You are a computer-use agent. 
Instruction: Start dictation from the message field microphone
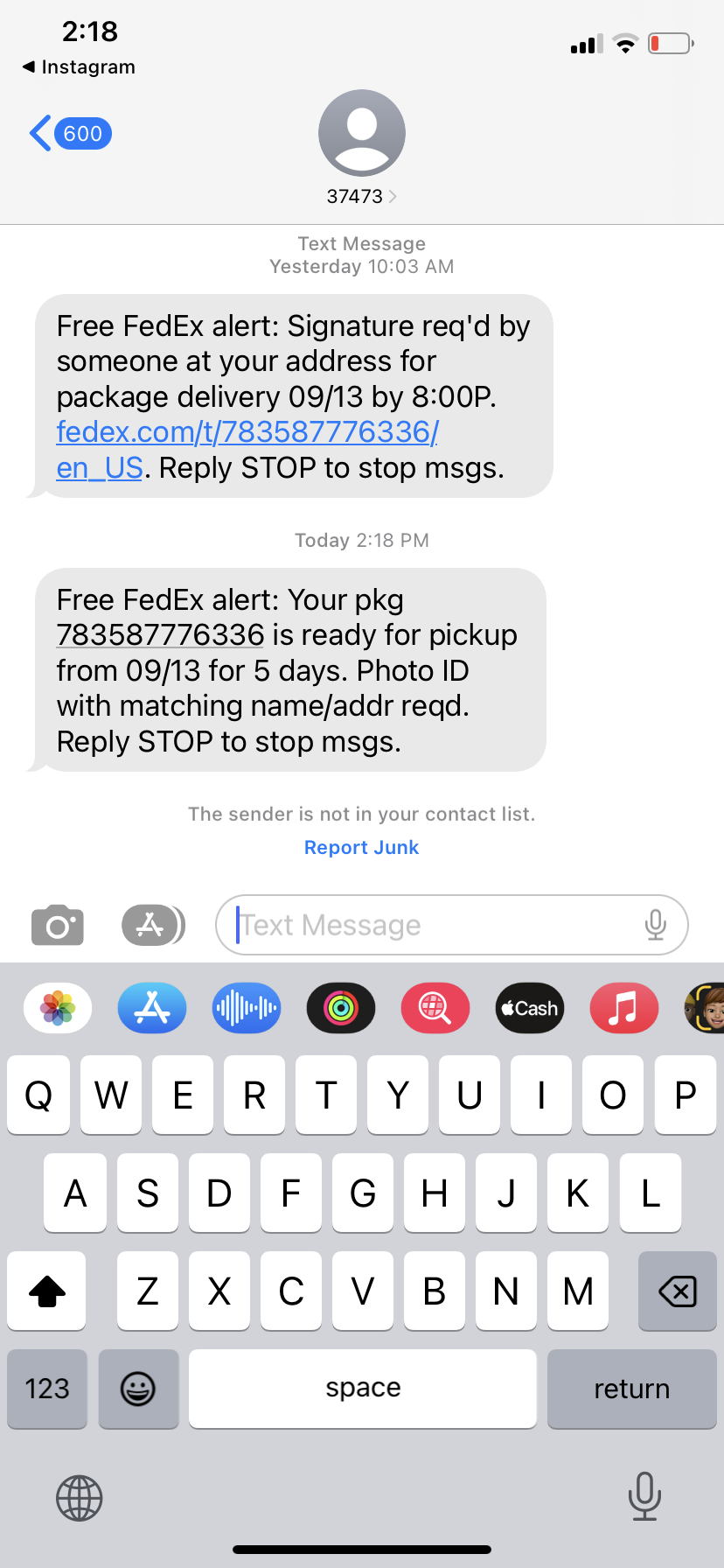655,925
